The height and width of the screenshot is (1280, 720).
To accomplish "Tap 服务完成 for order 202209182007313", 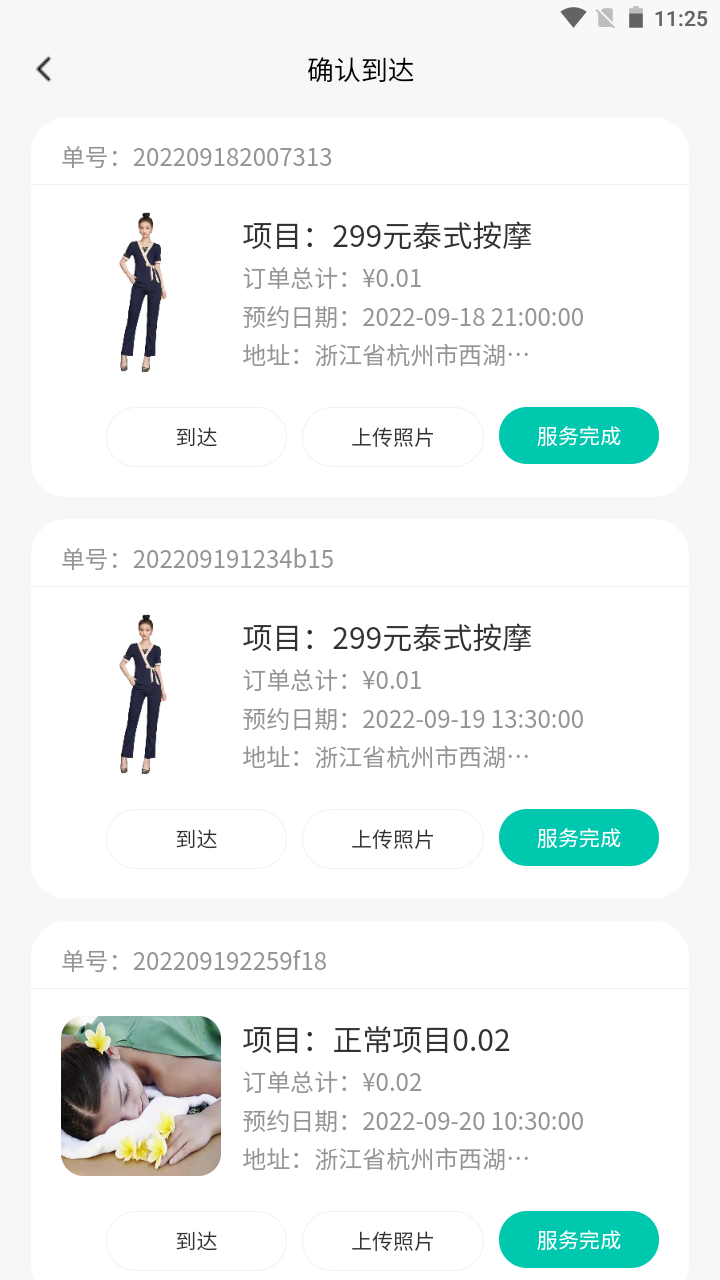I will 578,436.
